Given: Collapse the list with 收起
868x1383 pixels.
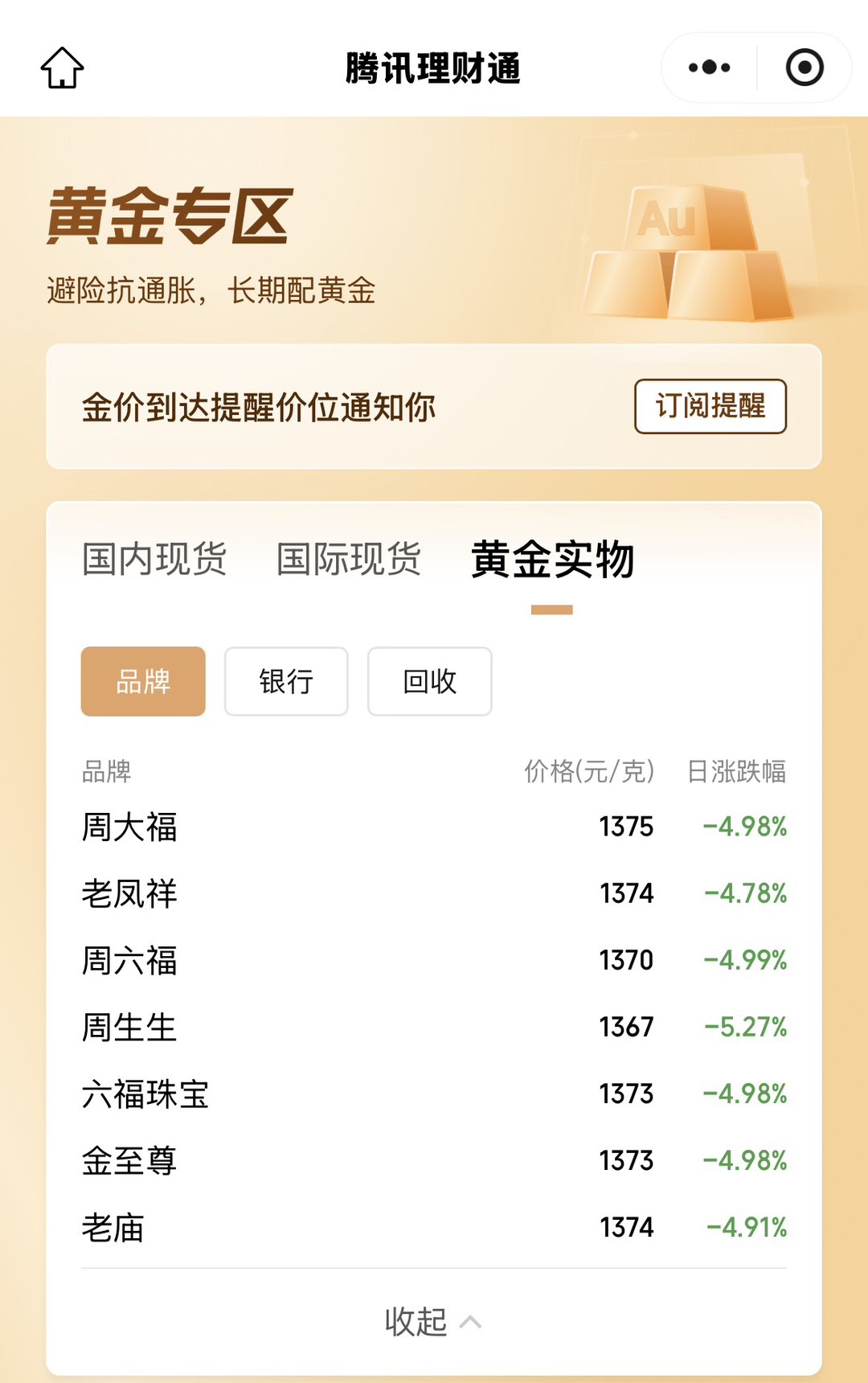Looking at the screenshot, I should (x=432, y=1321).
